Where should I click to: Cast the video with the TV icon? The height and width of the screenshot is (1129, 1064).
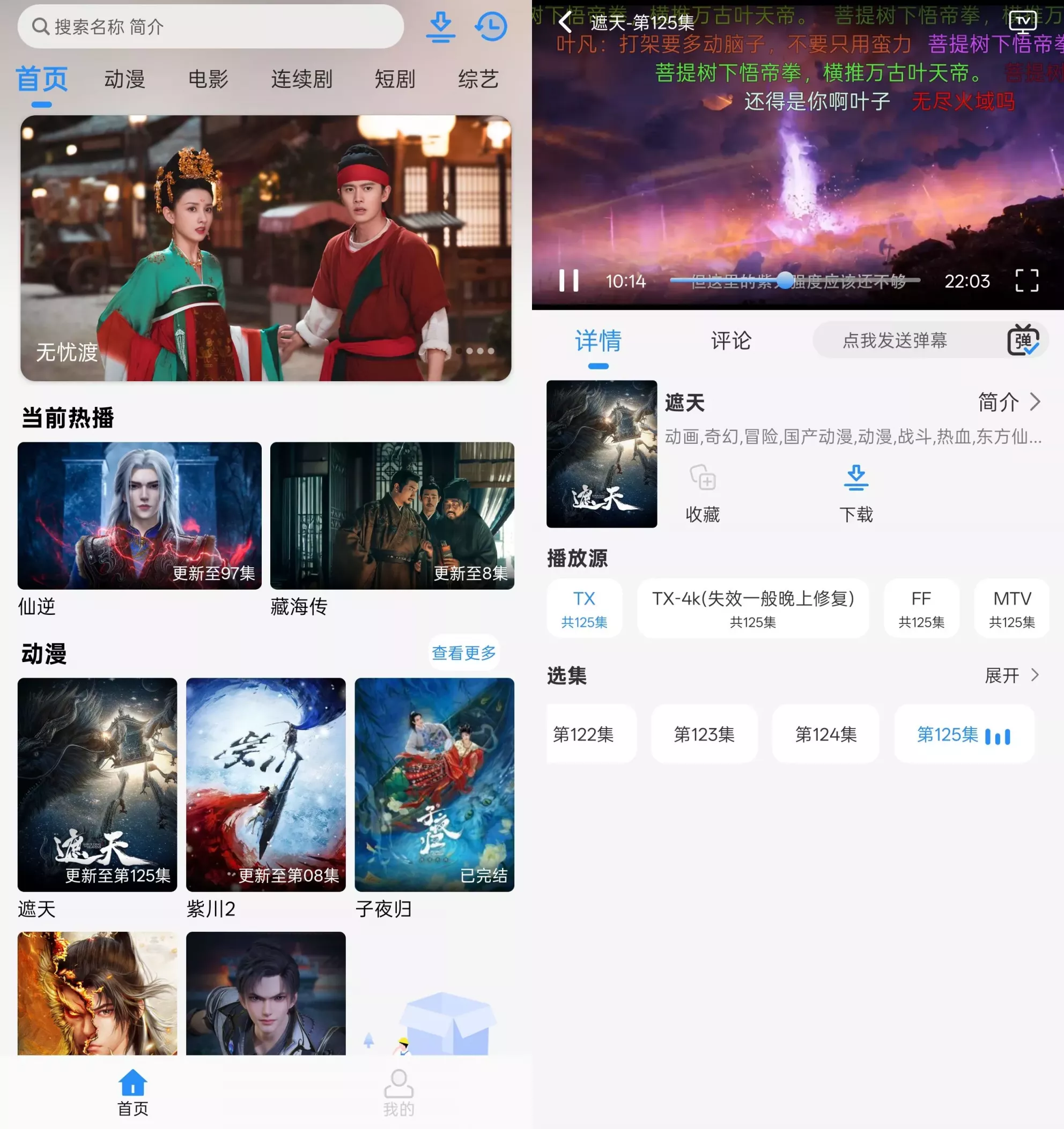click(1022, 21)
